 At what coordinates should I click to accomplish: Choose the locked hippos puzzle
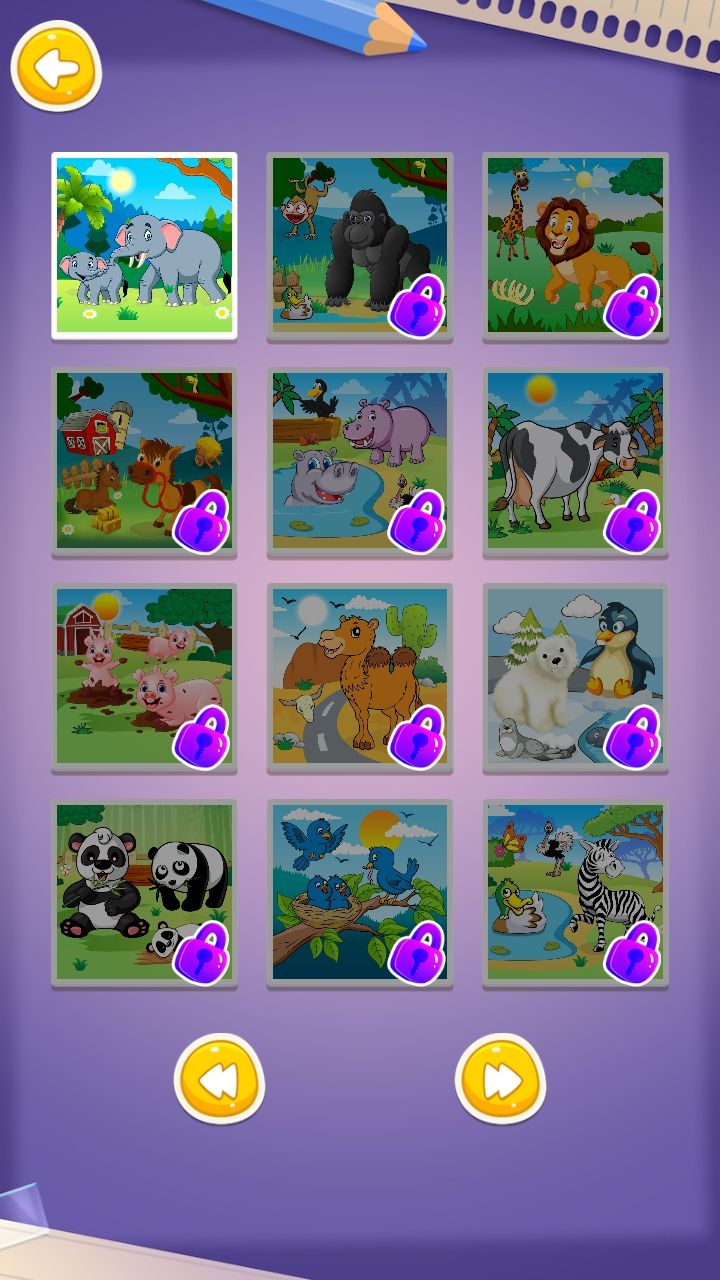360,462
